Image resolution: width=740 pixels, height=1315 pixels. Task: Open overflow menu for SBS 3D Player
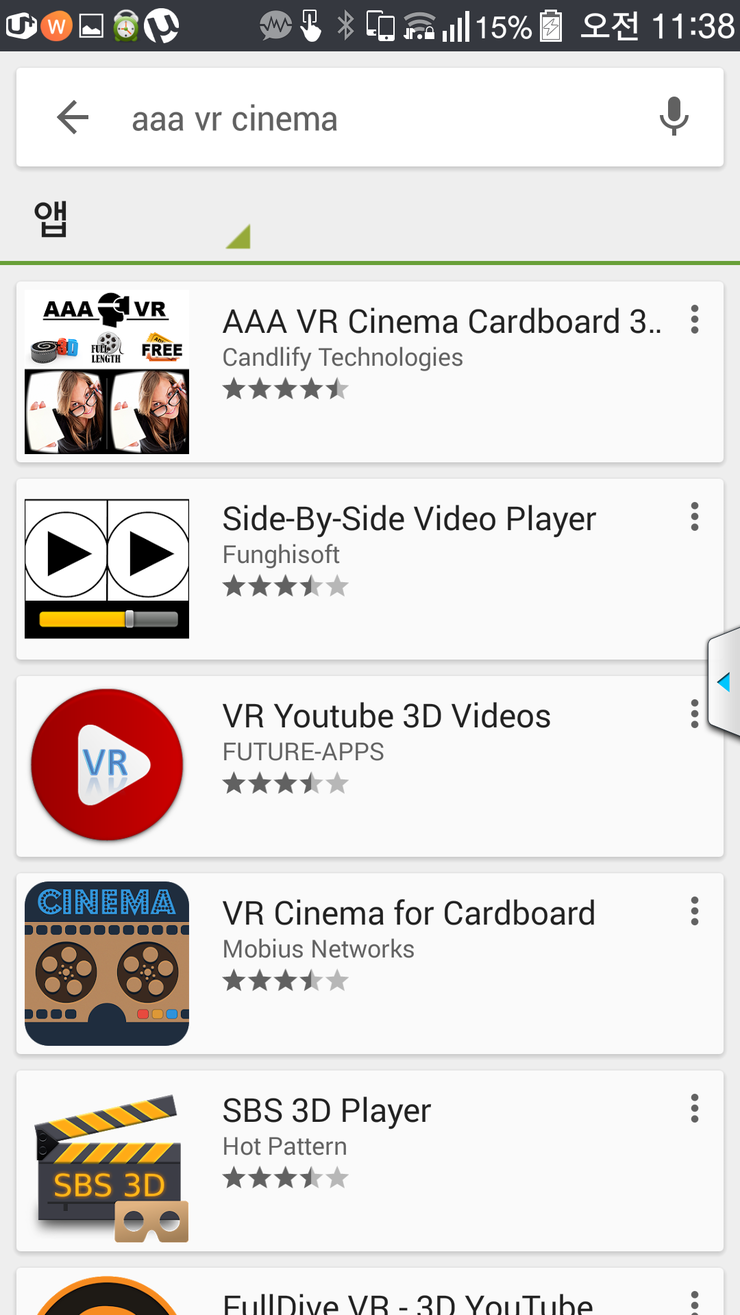(694, 1108)
